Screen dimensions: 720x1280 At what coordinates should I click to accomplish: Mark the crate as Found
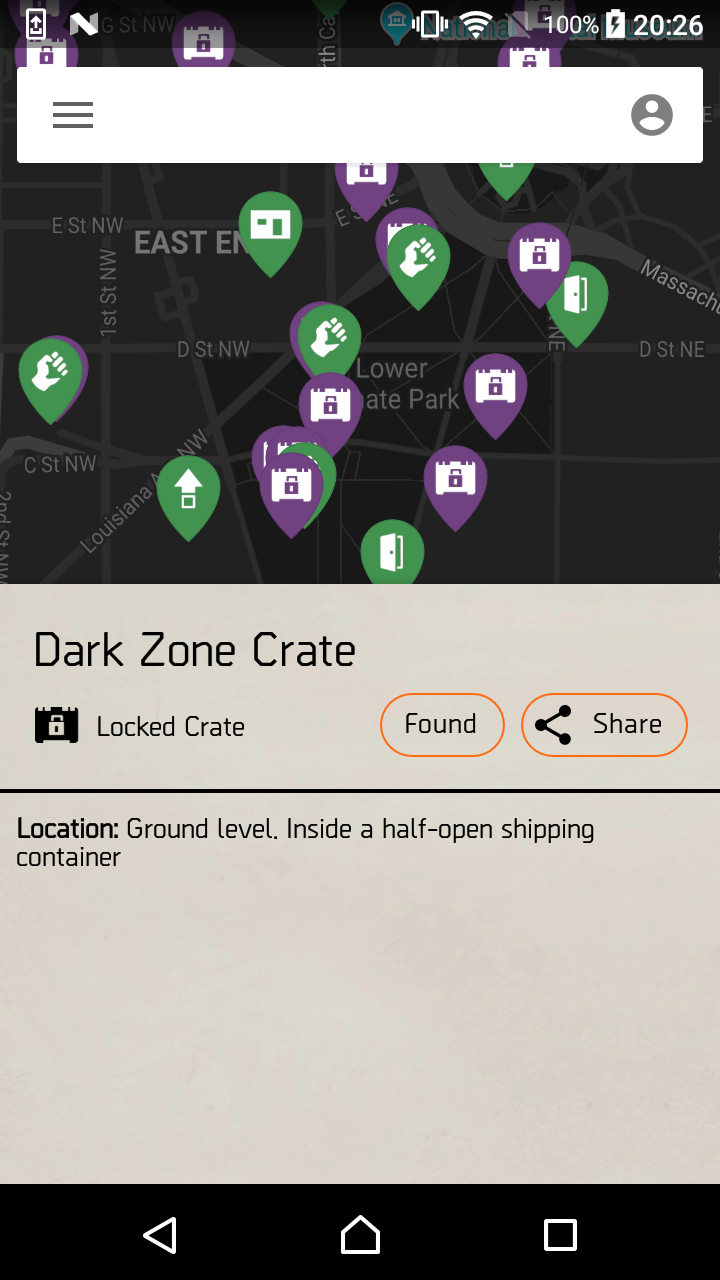point(441,724)
